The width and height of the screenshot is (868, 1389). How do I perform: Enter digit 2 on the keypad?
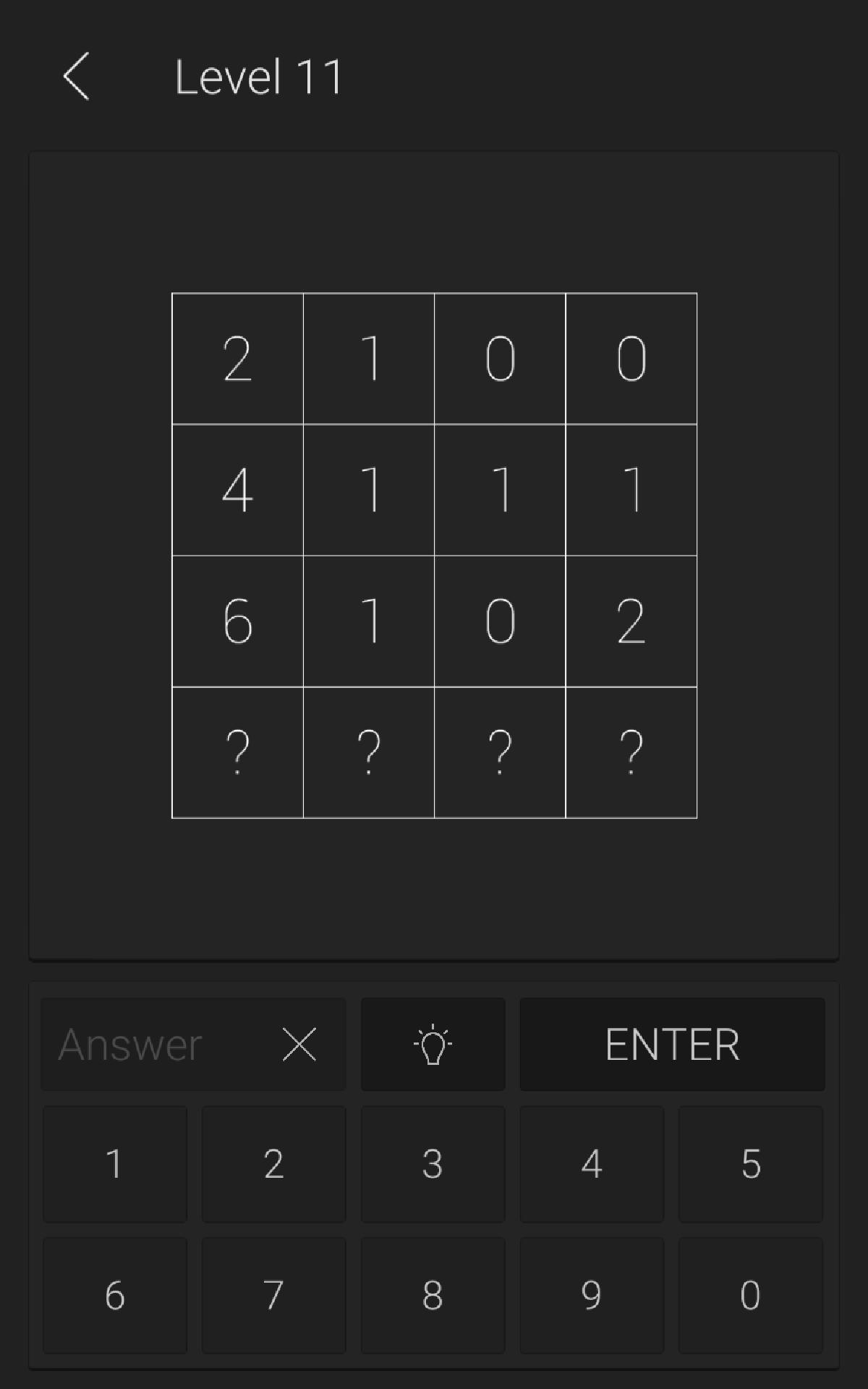coord(273,1164)
